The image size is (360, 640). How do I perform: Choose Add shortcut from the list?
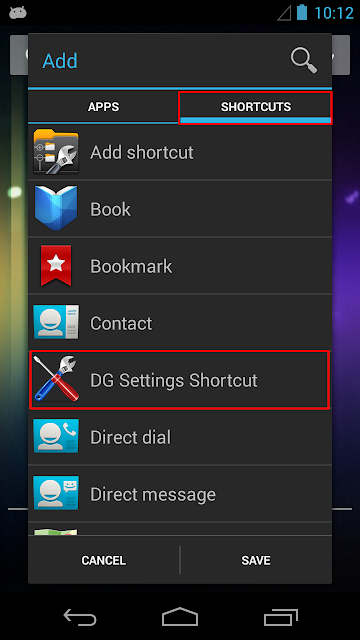point(180,152)
